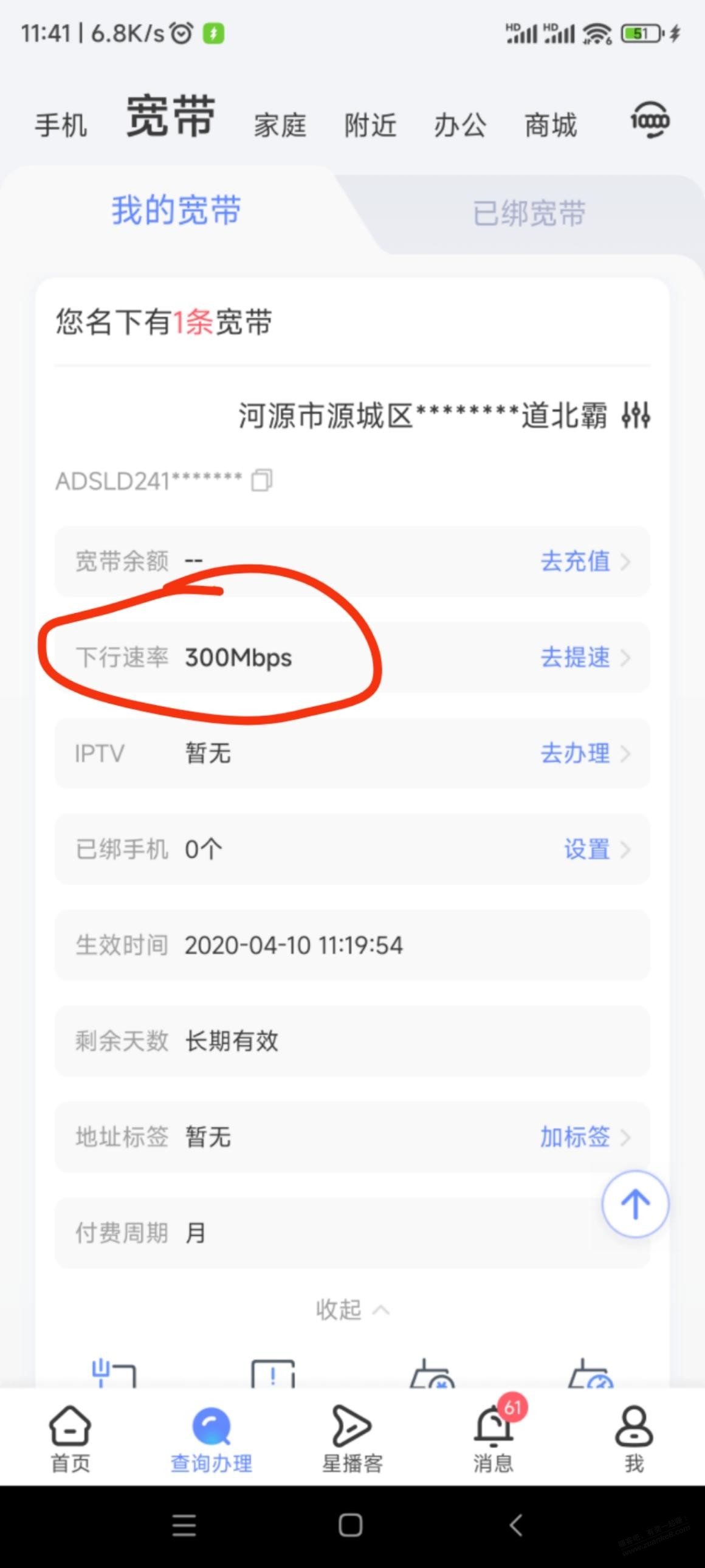Select the 办公 top tab
Viewport: 705px width, 1568px height.
pos(460,125)
